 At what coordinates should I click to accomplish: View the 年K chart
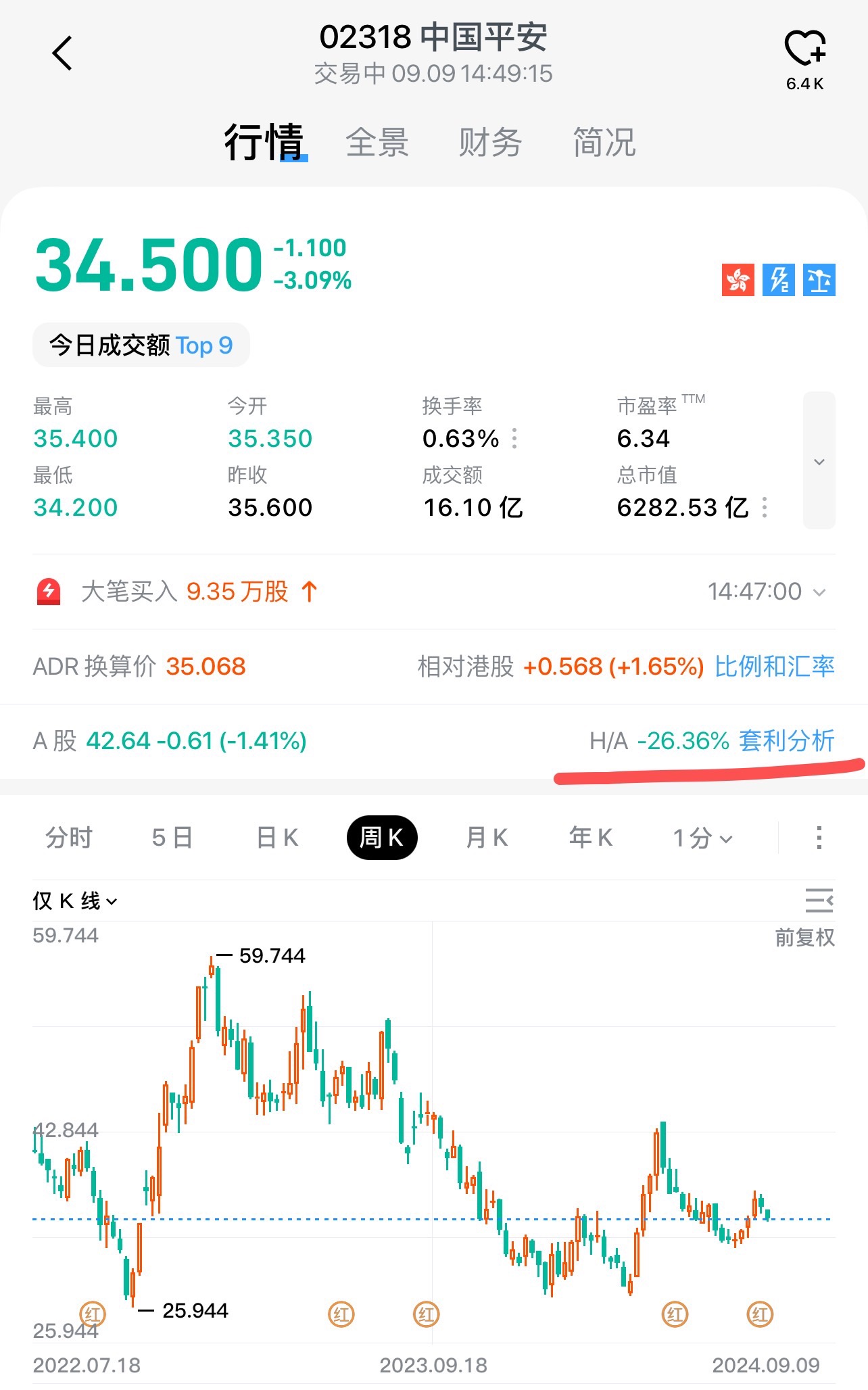(x=591, y=838)
